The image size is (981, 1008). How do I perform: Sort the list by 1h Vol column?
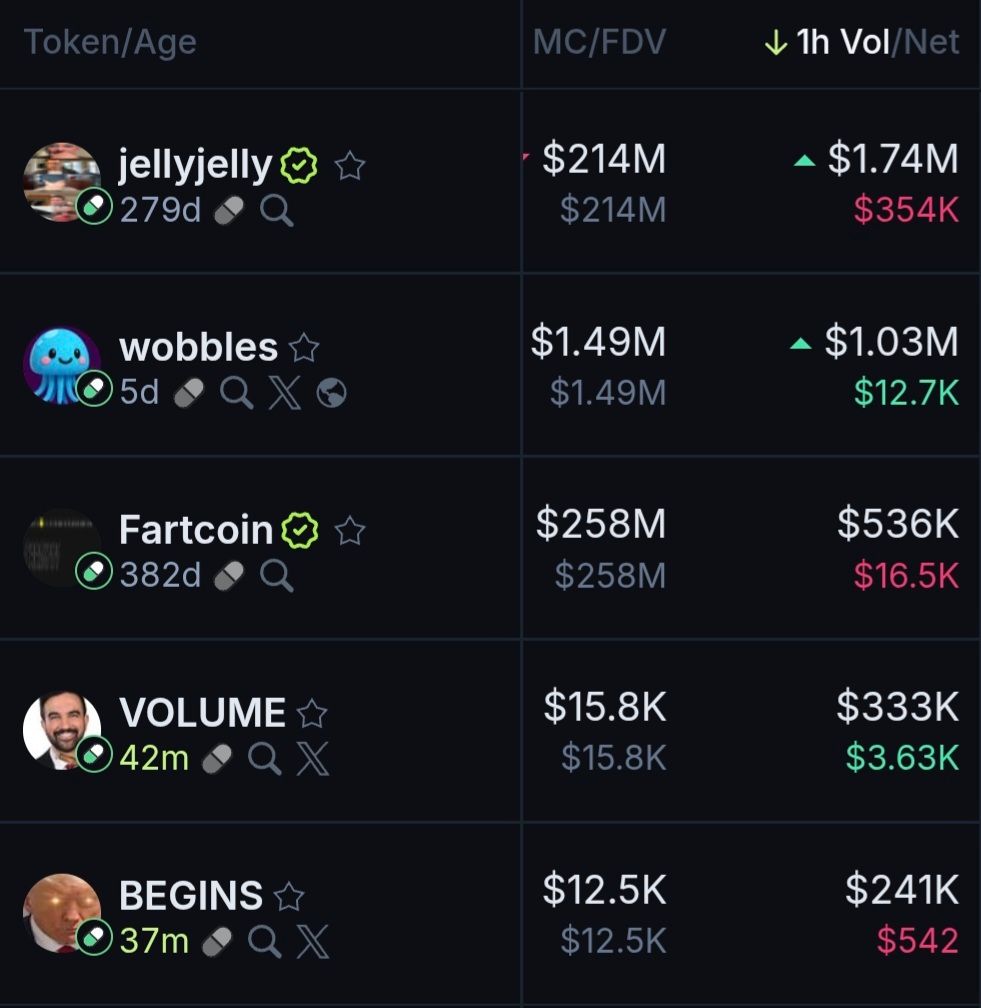pyautogui.click(x=842, y=43)
